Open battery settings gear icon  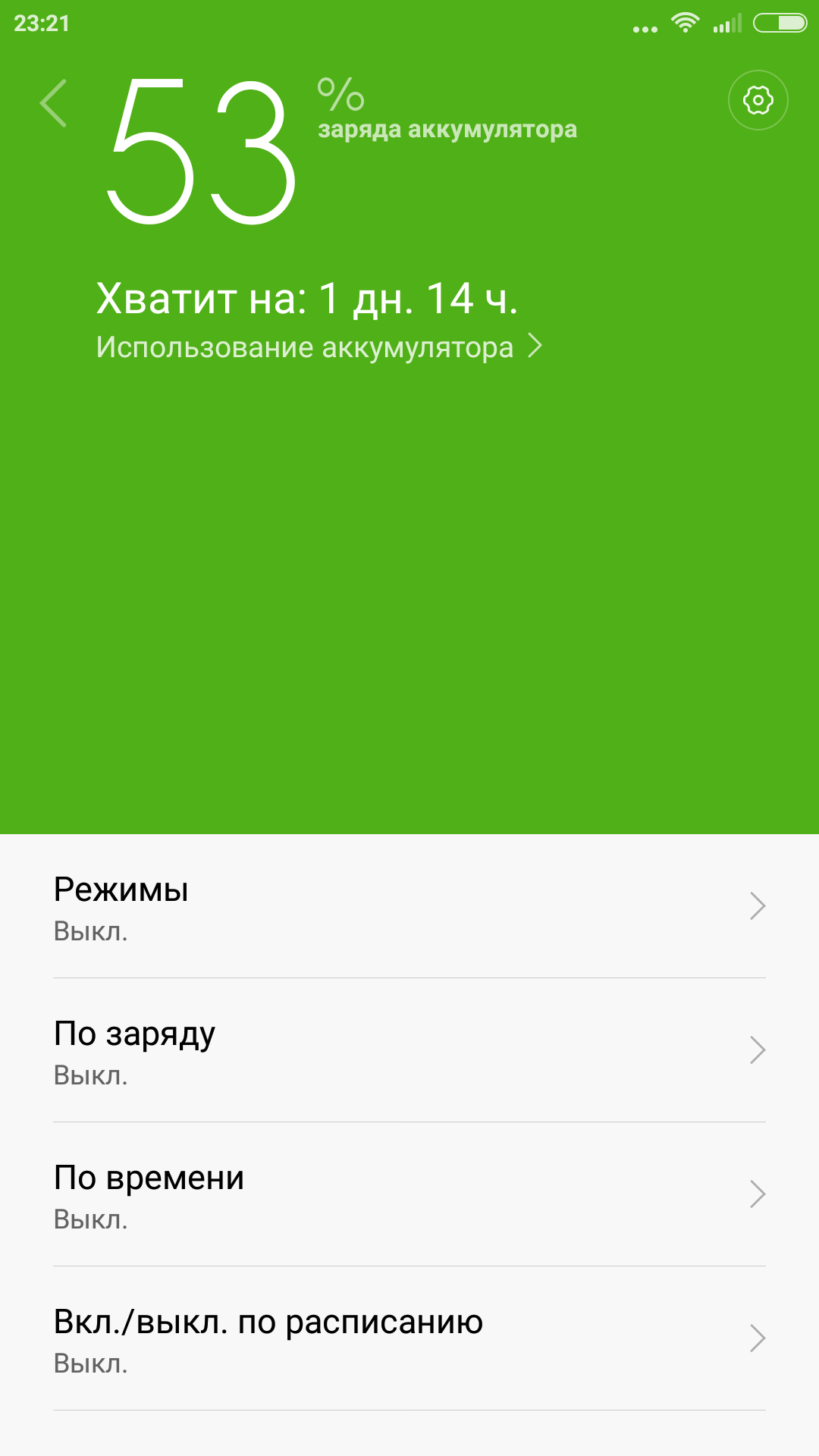pos(758,100)
